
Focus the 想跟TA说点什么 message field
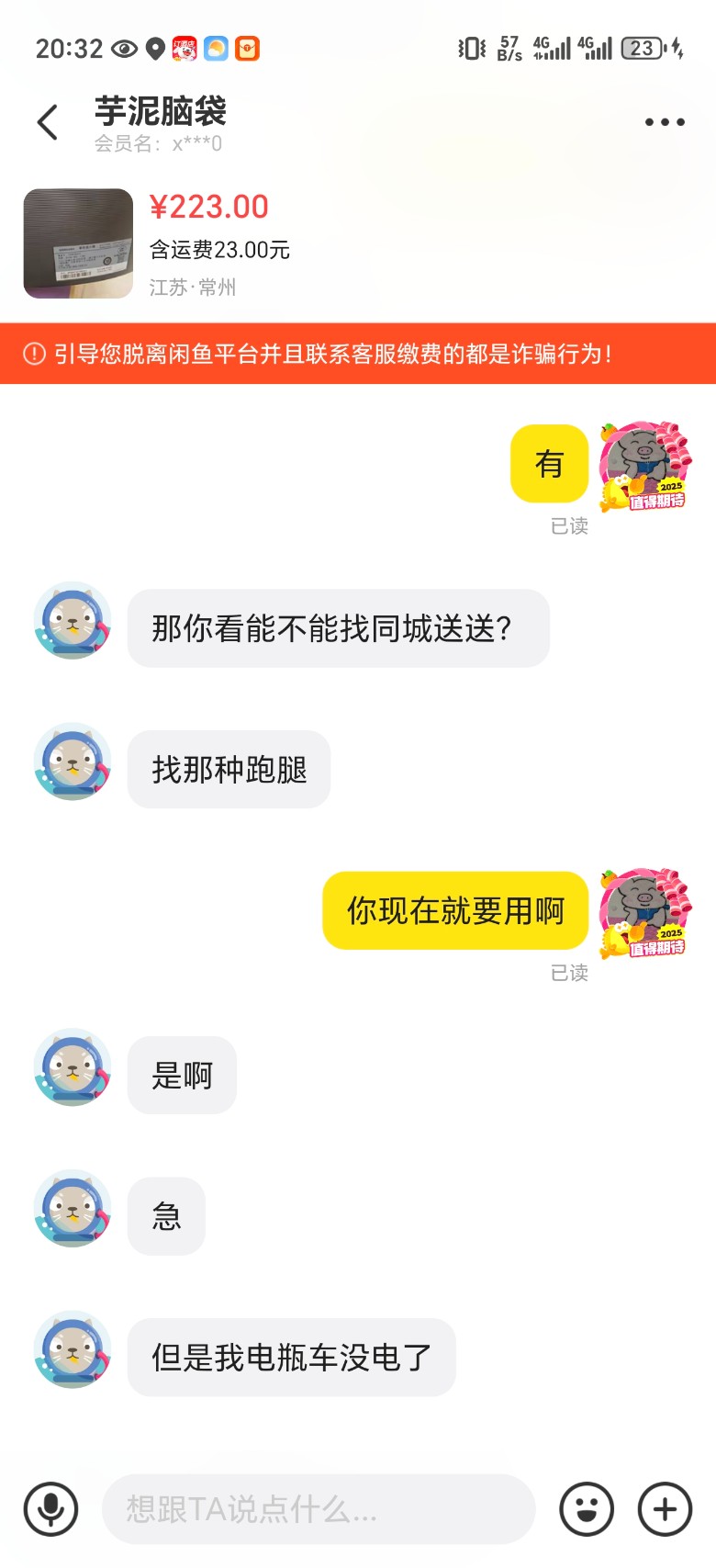pos(318,1508)
